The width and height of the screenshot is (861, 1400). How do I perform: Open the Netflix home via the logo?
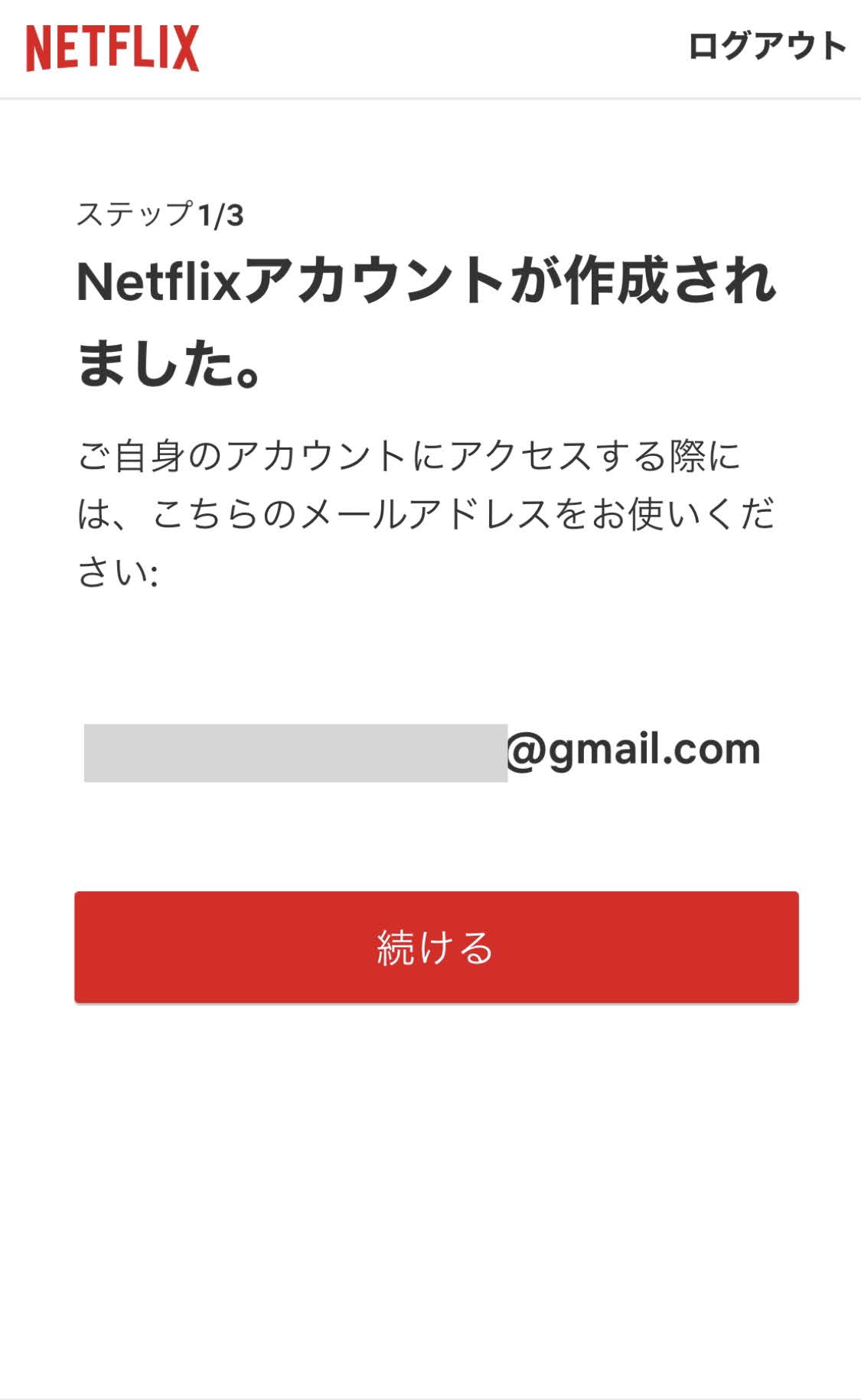pos(113,48)
